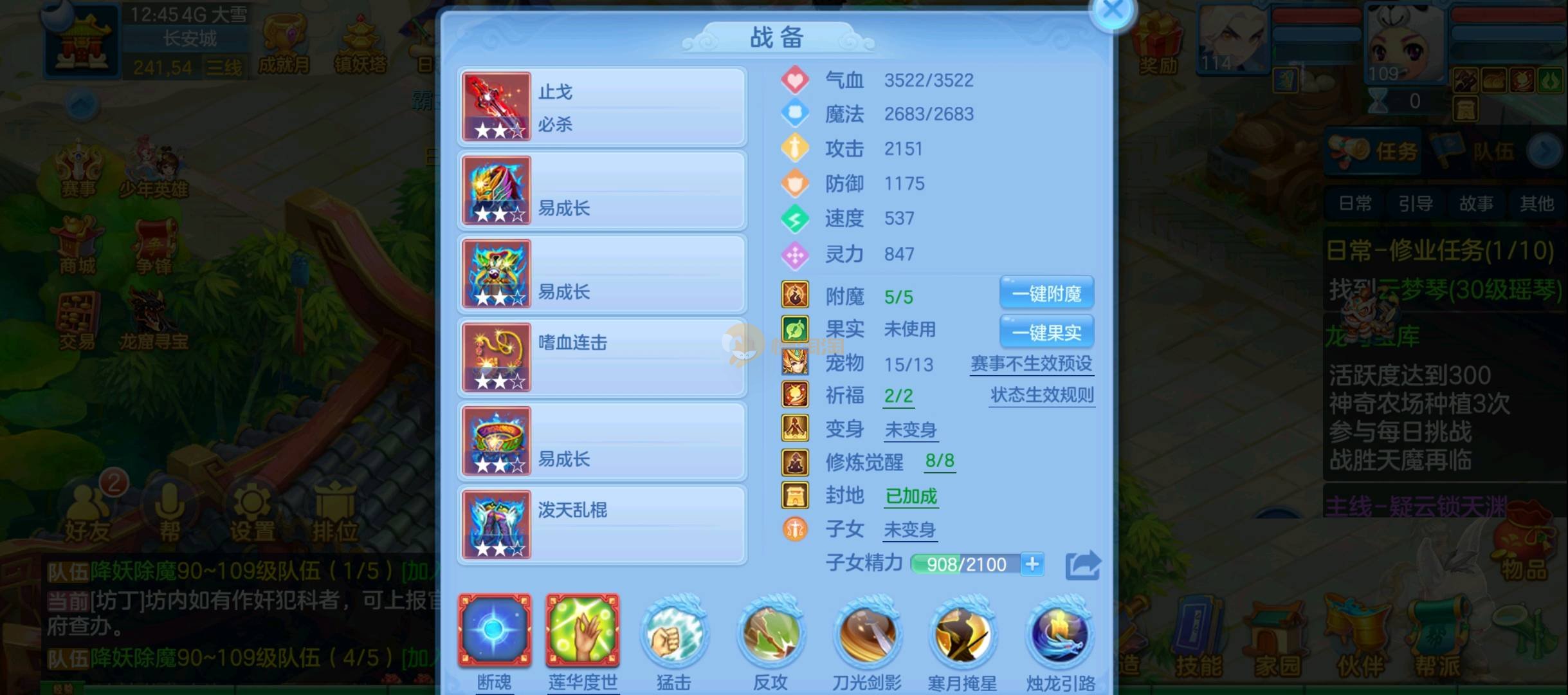The height and width of the screenshot is (695, 1568).
Task: Open the 修炼觉醒 8/8 link
Action: pos(940,461)
